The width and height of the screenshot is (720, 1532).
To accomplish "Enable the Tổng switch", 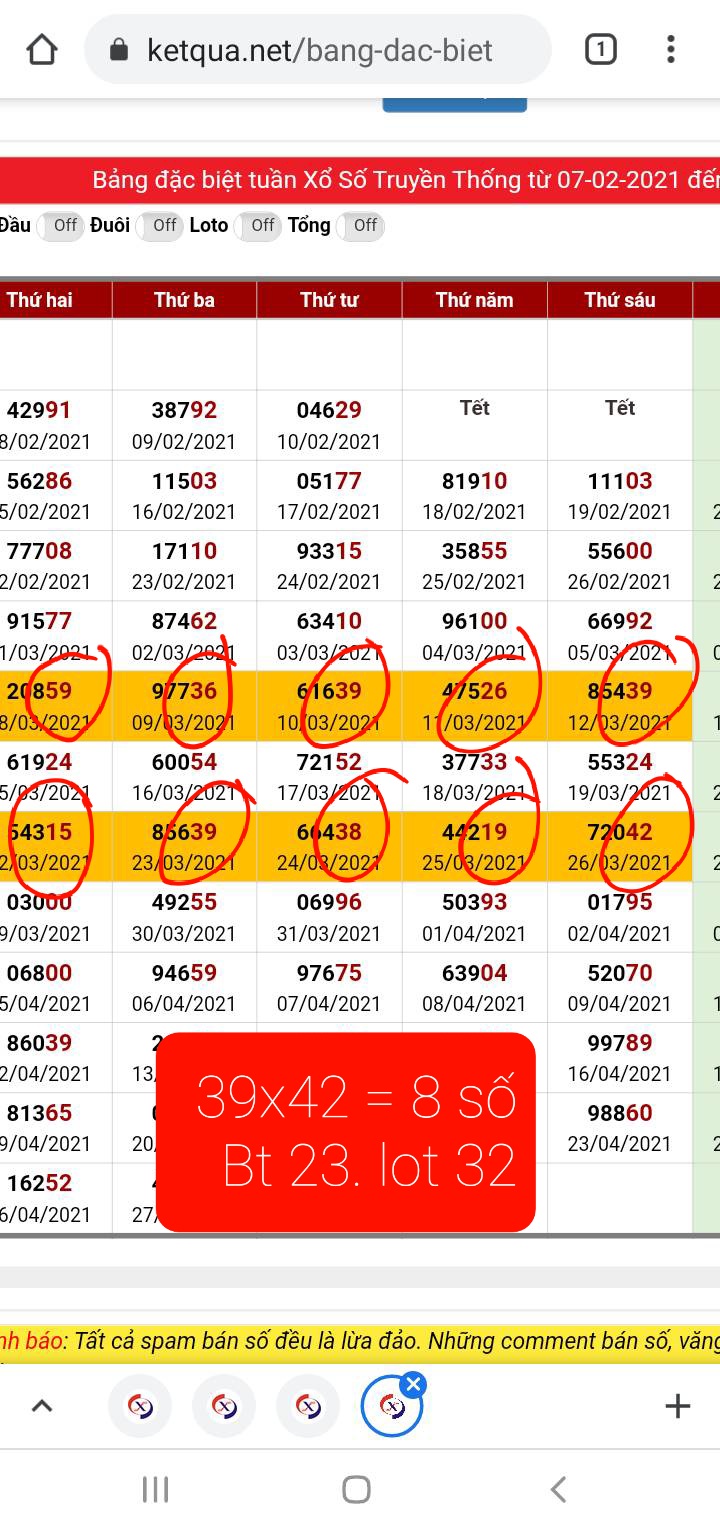I will (361, 226).
